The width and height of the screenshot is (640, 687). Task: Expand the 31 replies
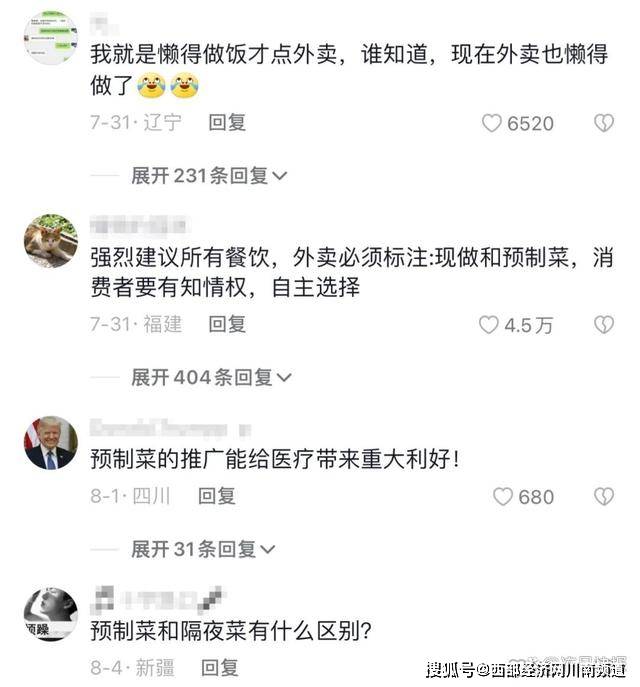(204, 549)
